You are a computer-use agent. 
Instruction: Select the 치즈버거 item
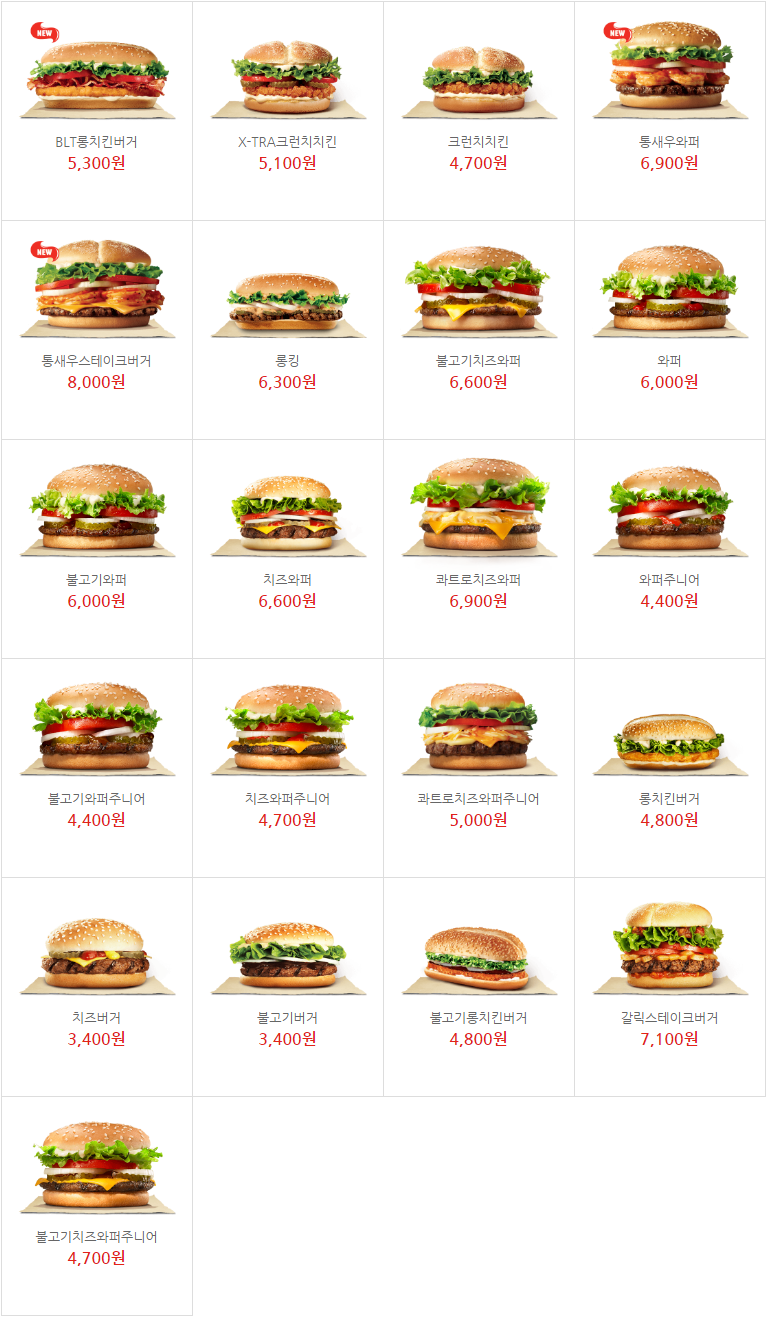(x=97, y=987)
